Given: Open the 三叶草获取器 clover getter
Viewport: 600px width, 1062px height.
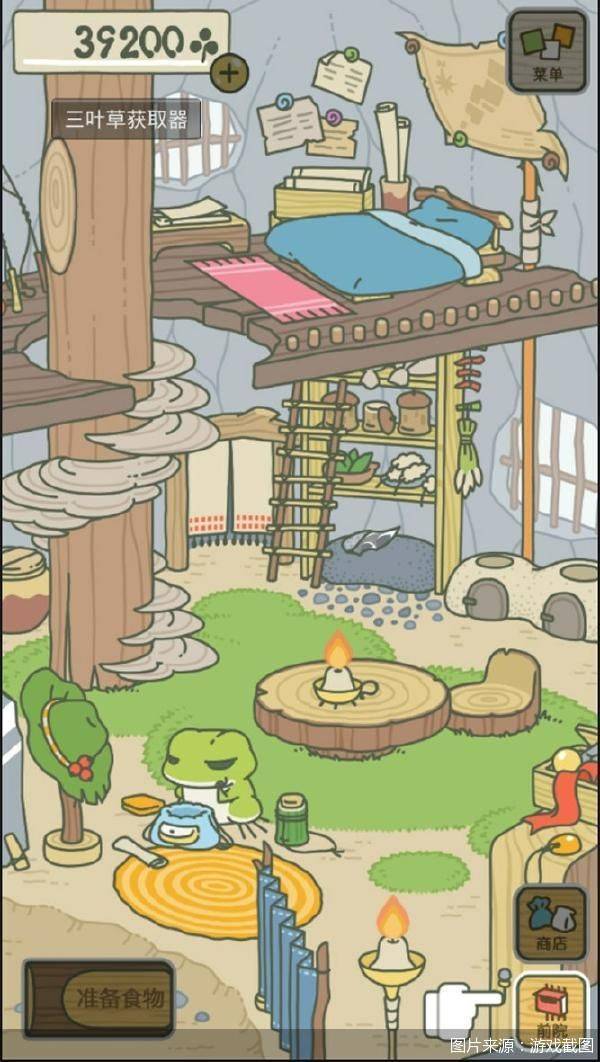Looking at the screenshot, I should (126, 121).
